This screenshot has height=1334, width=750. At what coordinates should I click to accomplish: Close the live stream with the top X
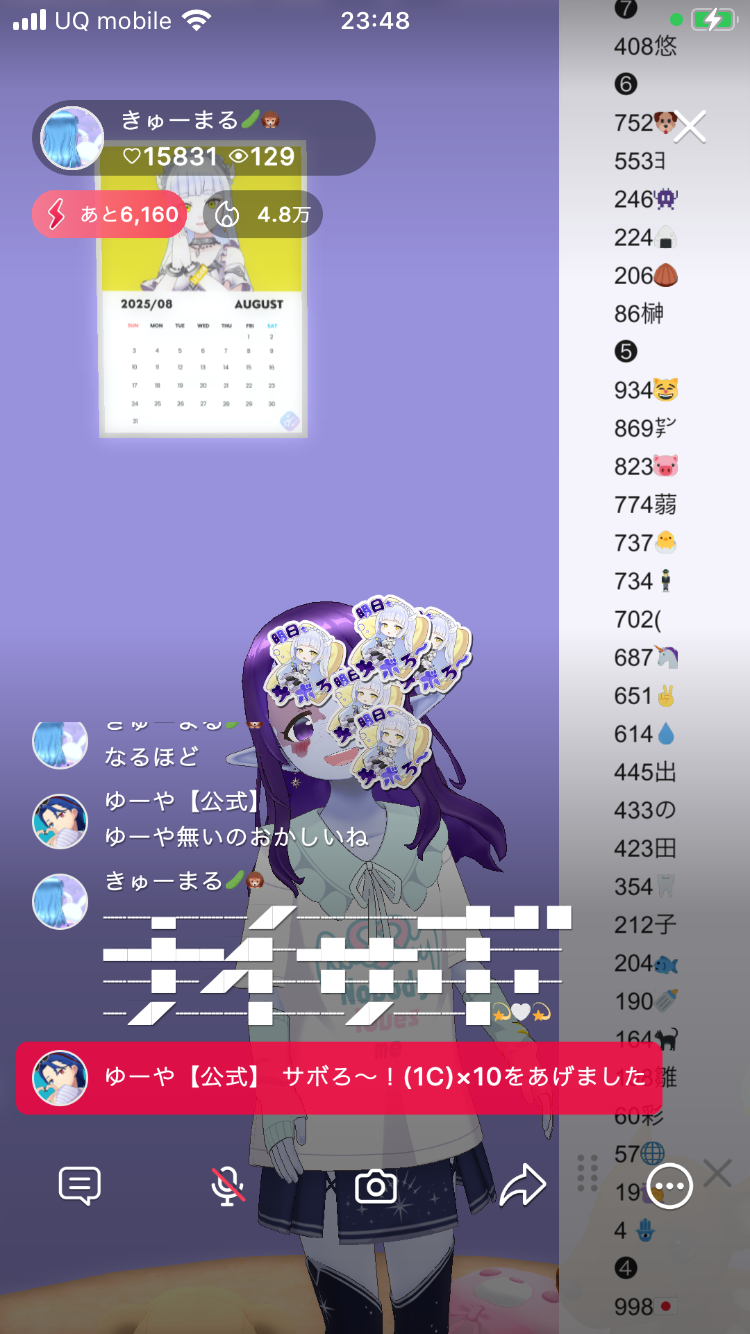(x=690, y=127)
